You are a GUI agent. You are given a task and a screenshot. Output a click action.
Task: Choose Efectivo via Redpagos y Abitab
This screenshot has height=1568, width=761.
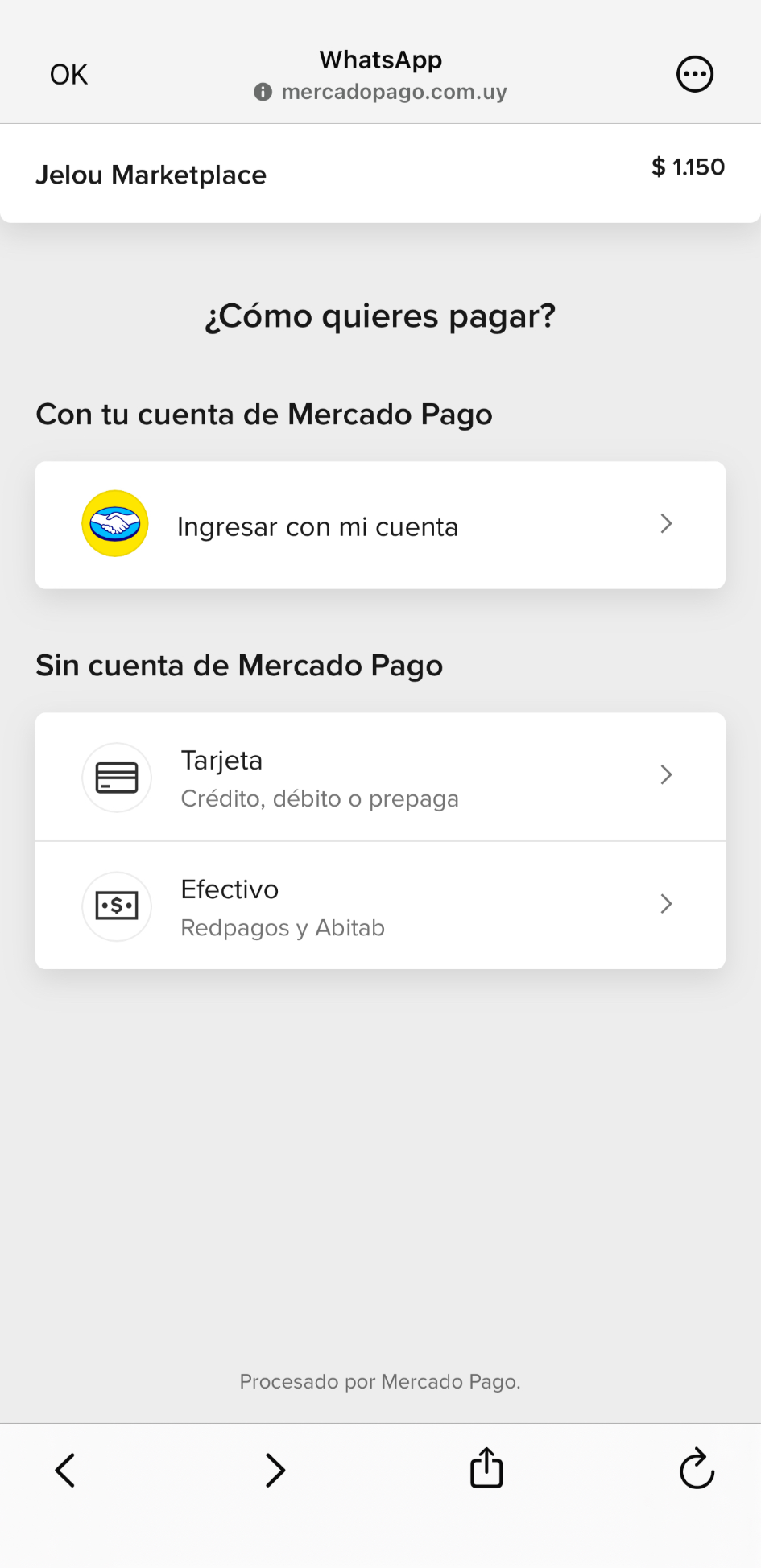[x=380, y=906]
